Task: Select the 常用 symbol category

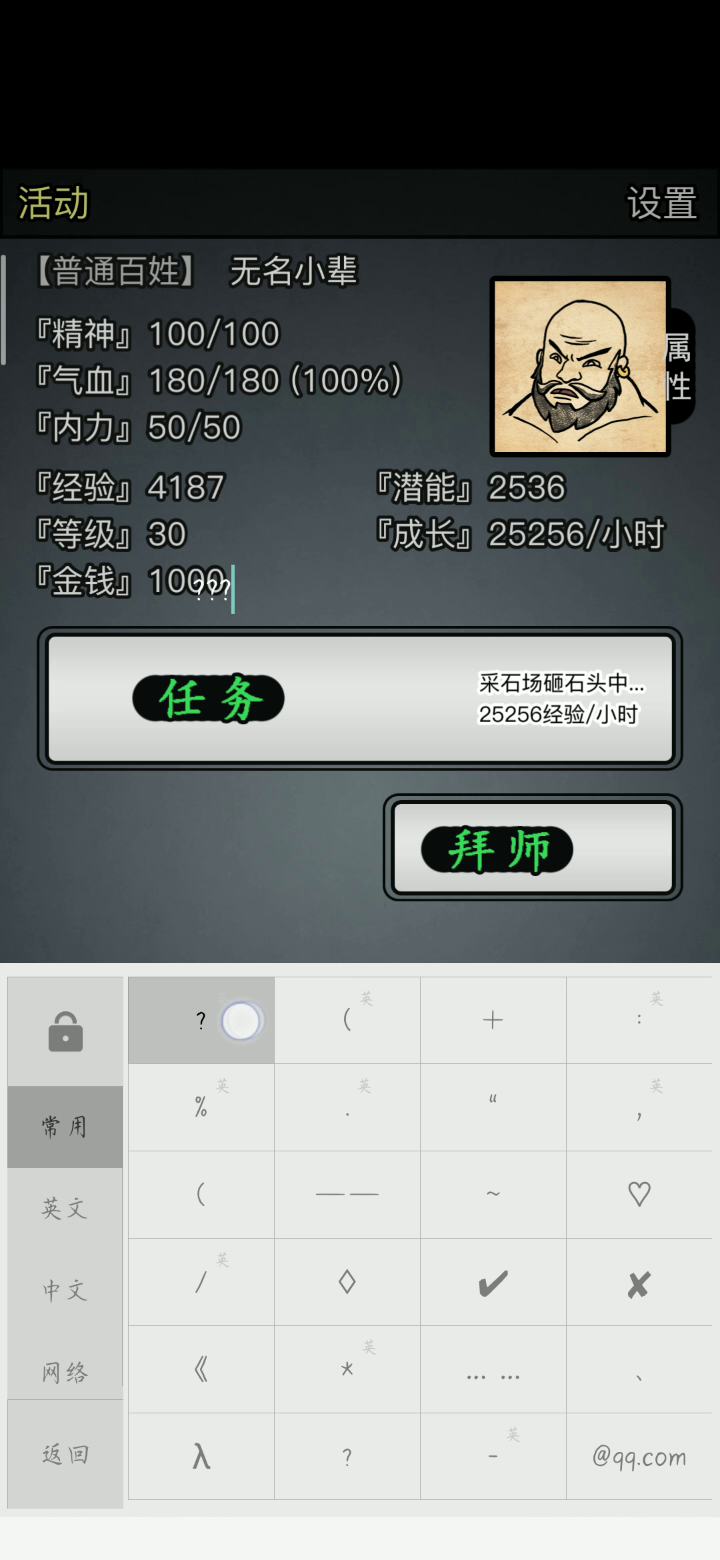Action: point(65,1127)
